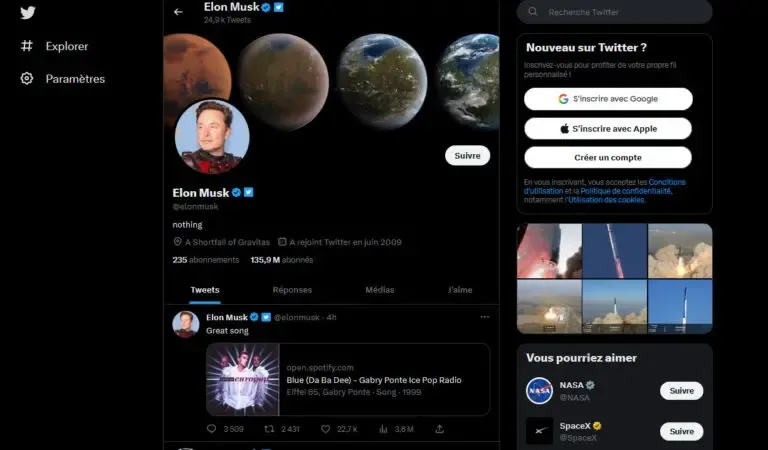The height and width of the screenshot is (450, 768).
Task: Follow SpaceX with its Suivre button
Action: tap(681, 431)
